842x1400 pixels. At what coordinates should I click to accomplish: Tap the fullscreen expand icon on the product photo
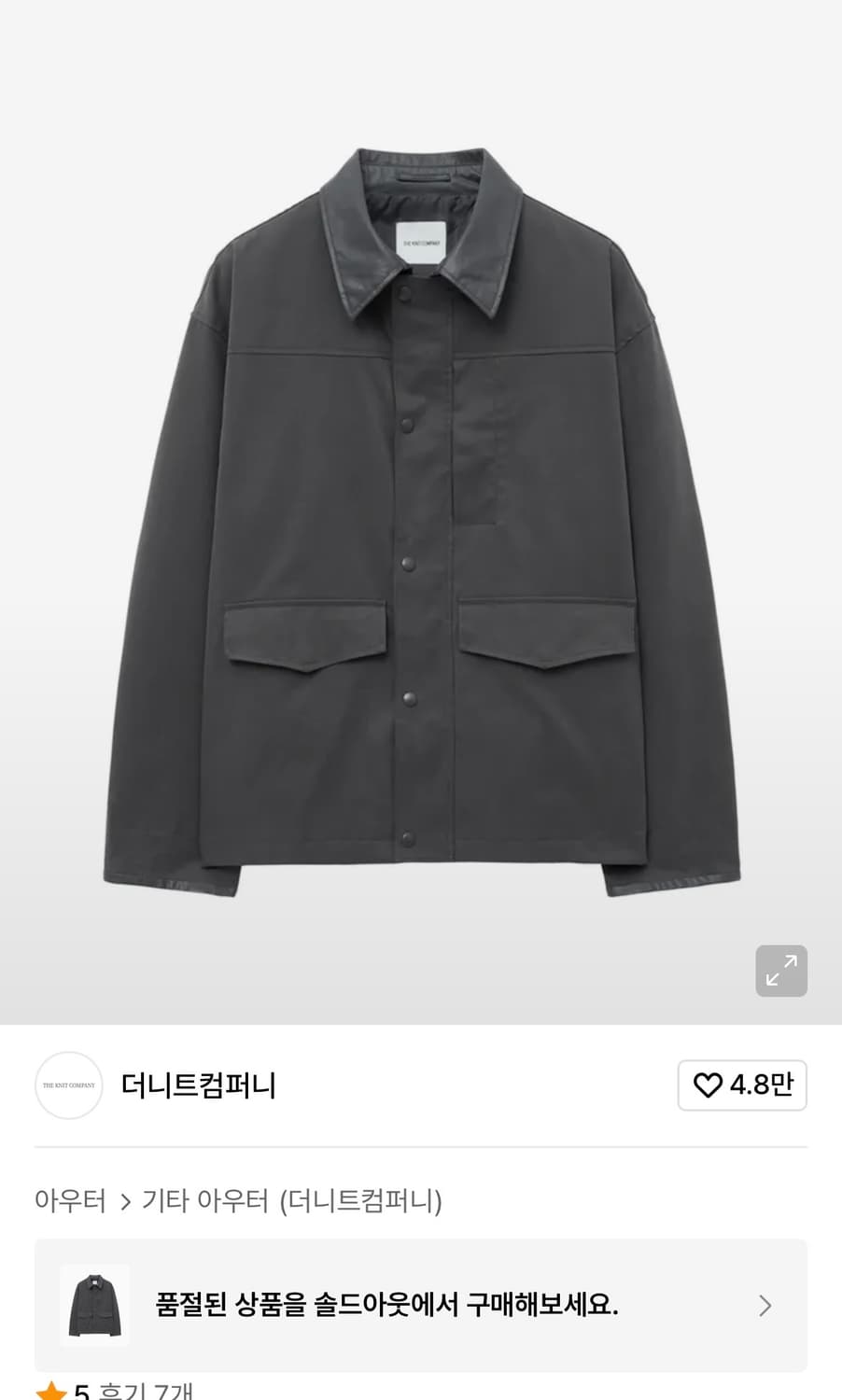tap(781, 971)
